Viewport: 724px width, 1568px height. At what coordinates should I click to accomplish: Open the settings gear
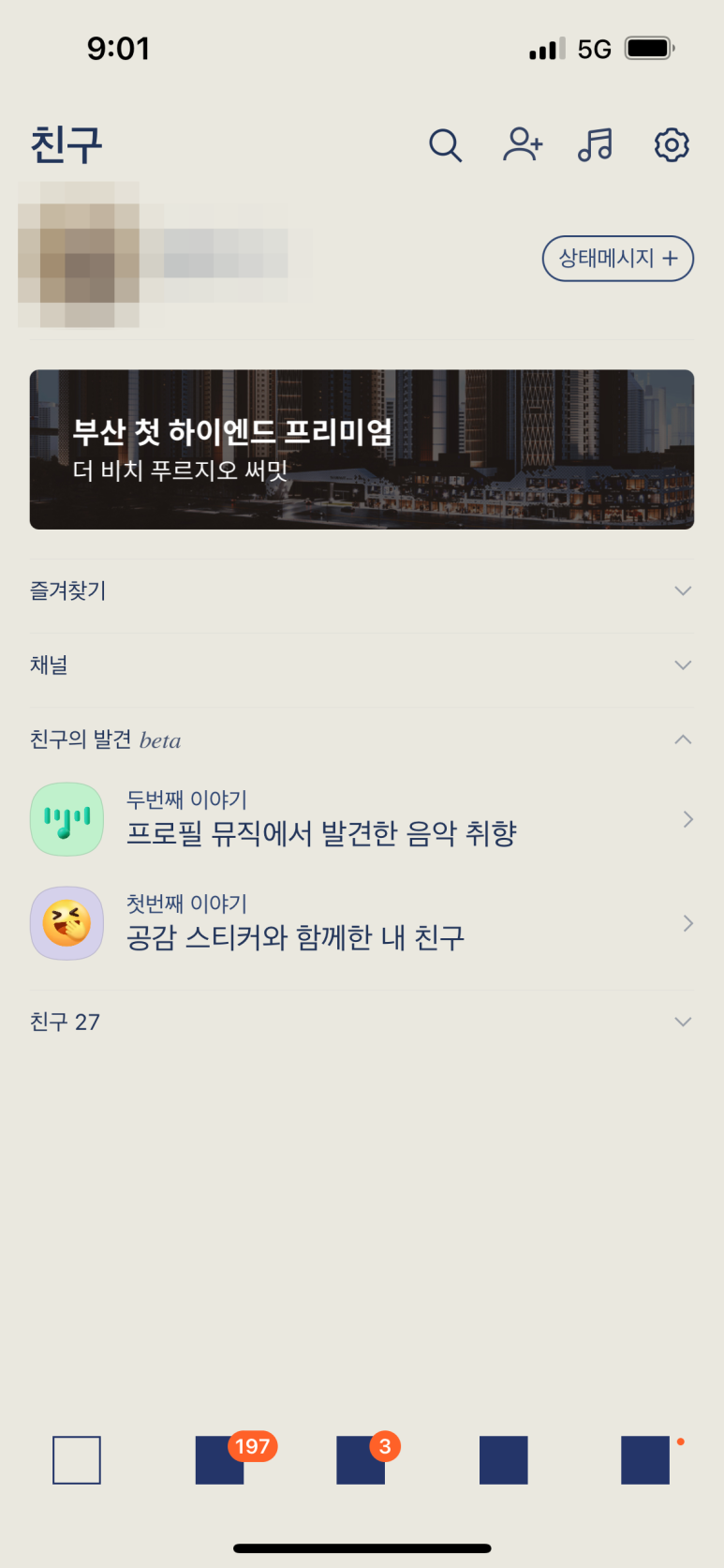pos(672,145)
